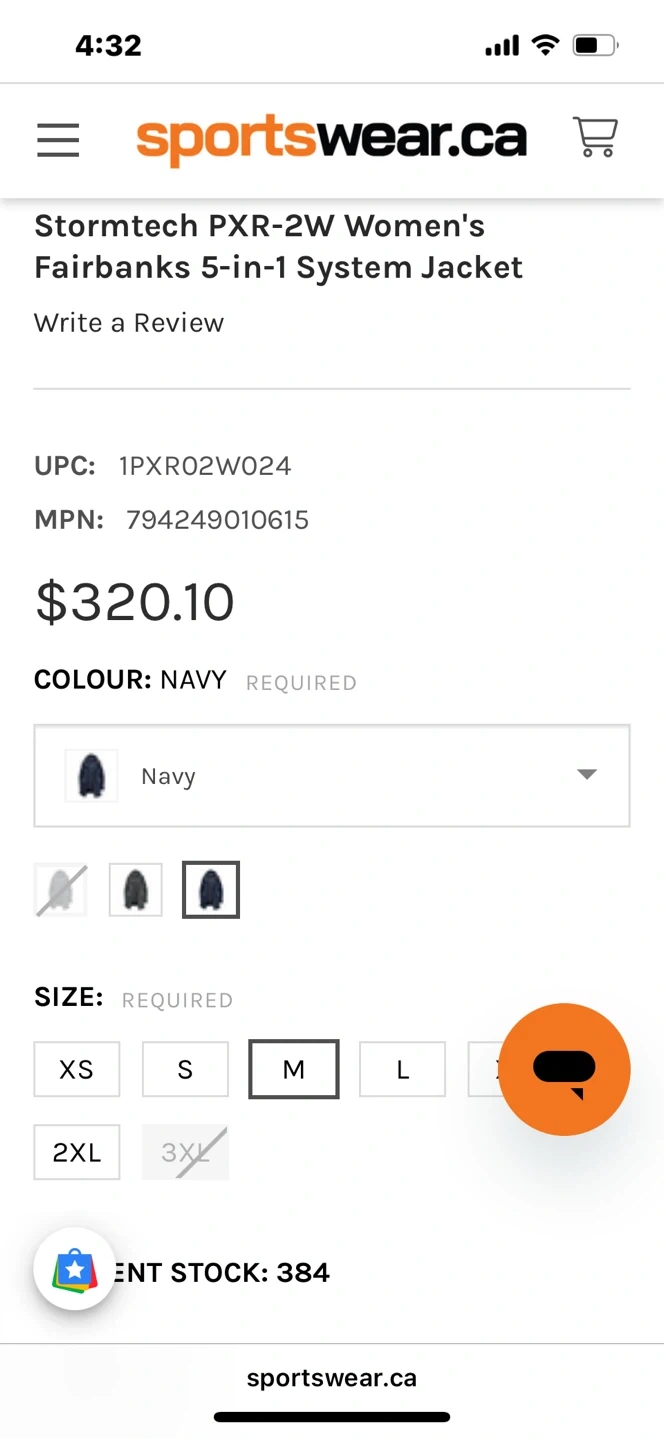Image resolution: width=664 pixels, height=1440 pixels.
Task: Choose size M
Action: (x=294, y=1069)
